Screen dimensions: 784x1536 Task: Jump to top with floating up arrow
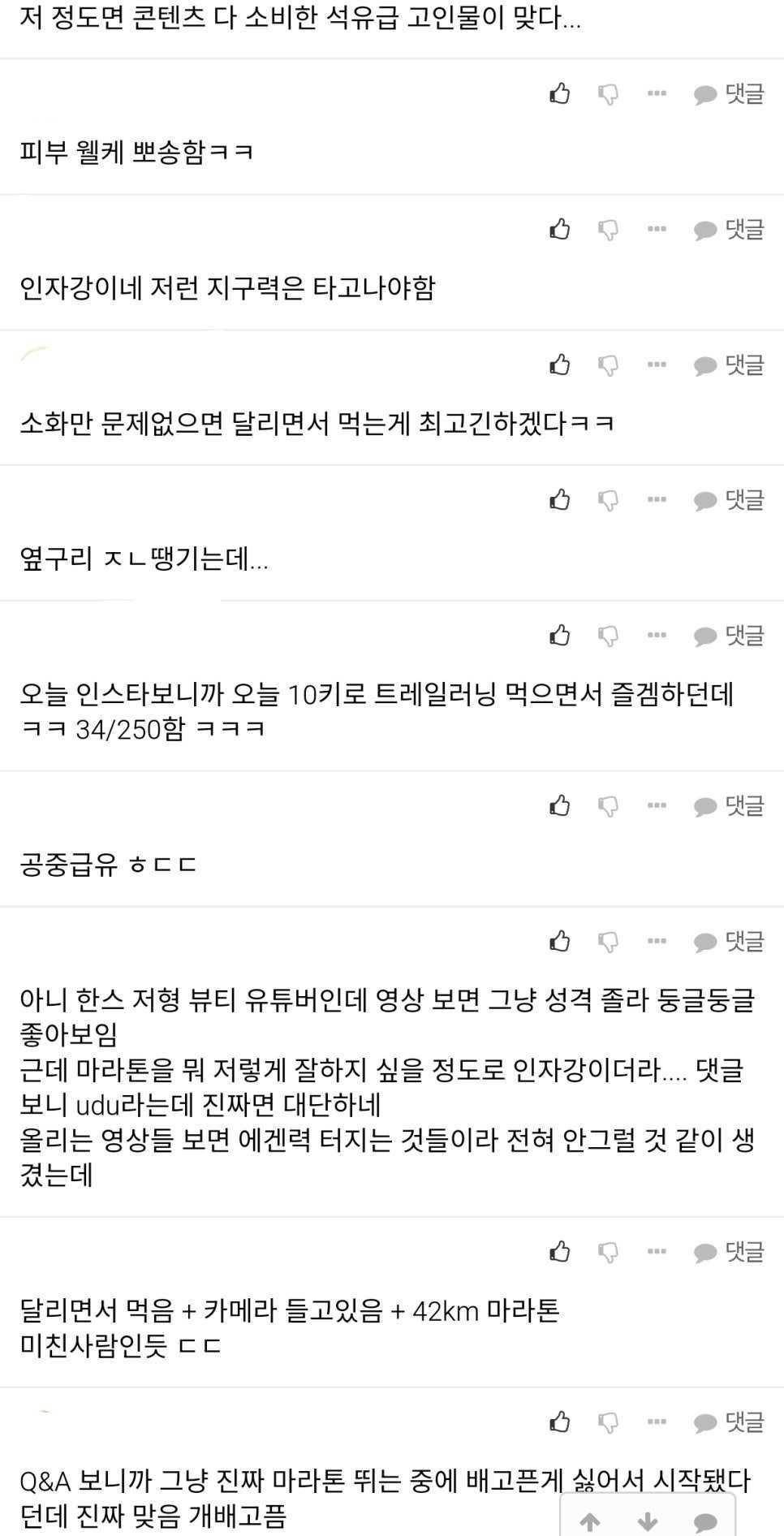click(590, 1521)
